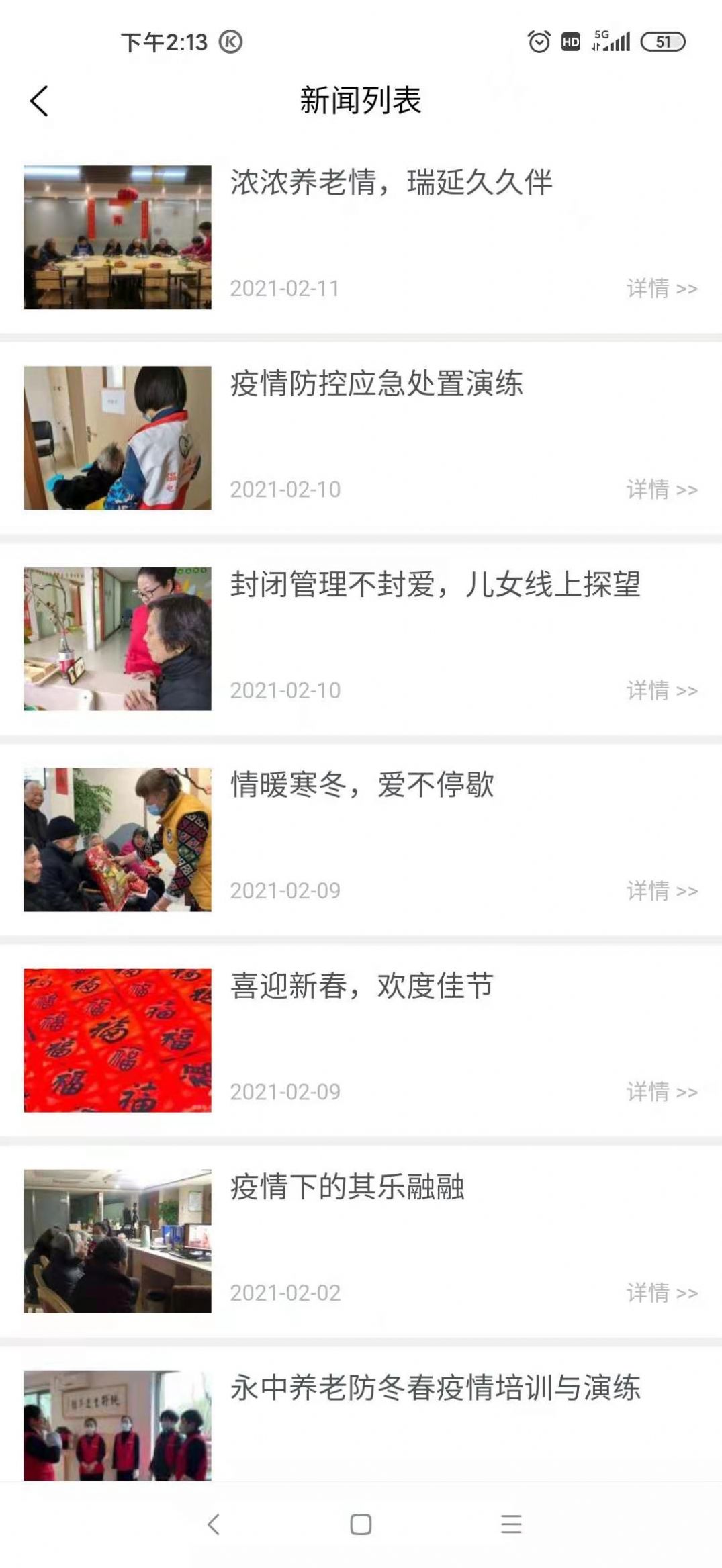This screenshot has width=722, height=1568.
Task: Tap the 新闻列表 page title
Action: (x=361, y=99)
